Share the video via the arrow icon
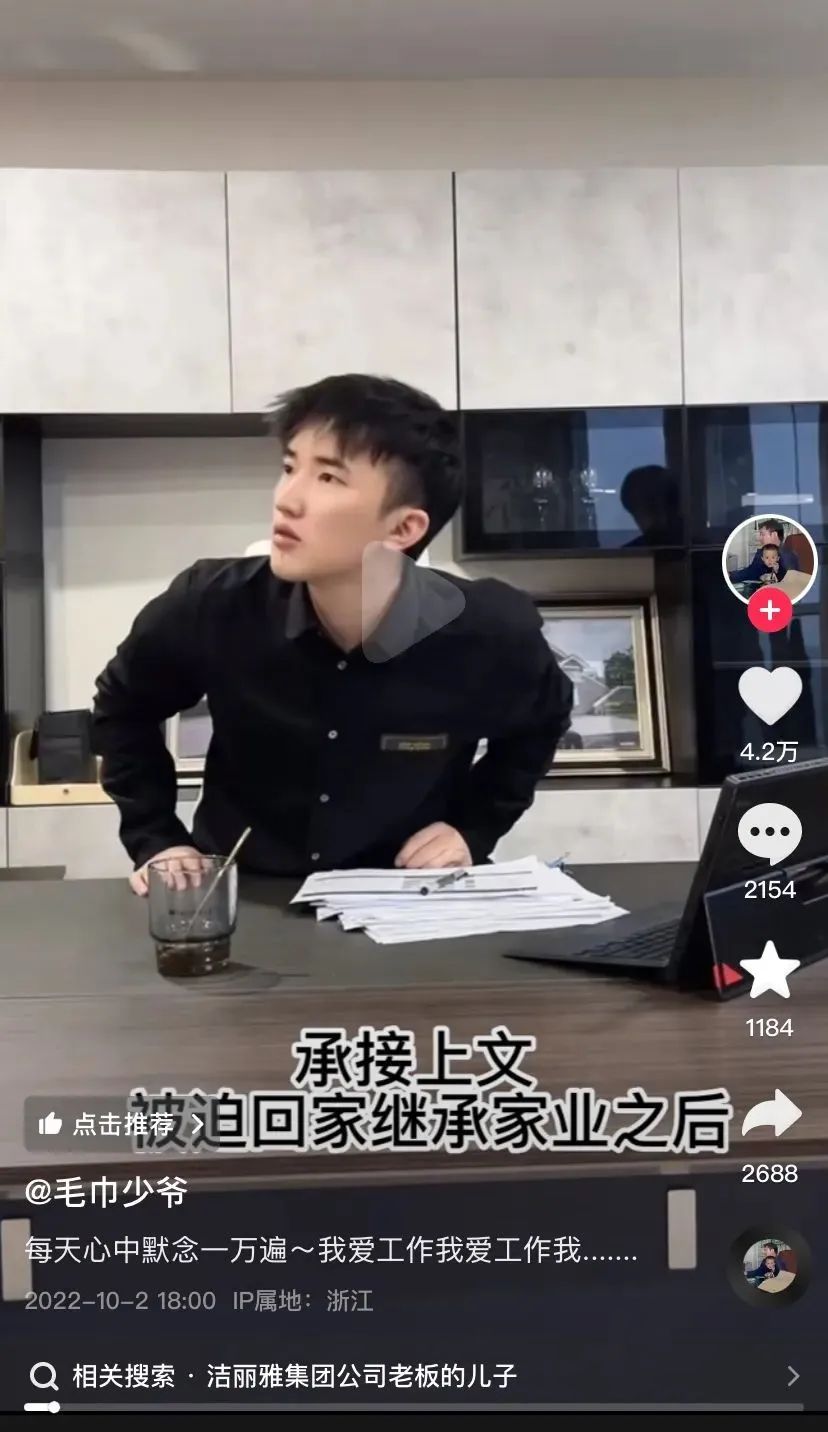828x1432 pixels. point(771,1113)
